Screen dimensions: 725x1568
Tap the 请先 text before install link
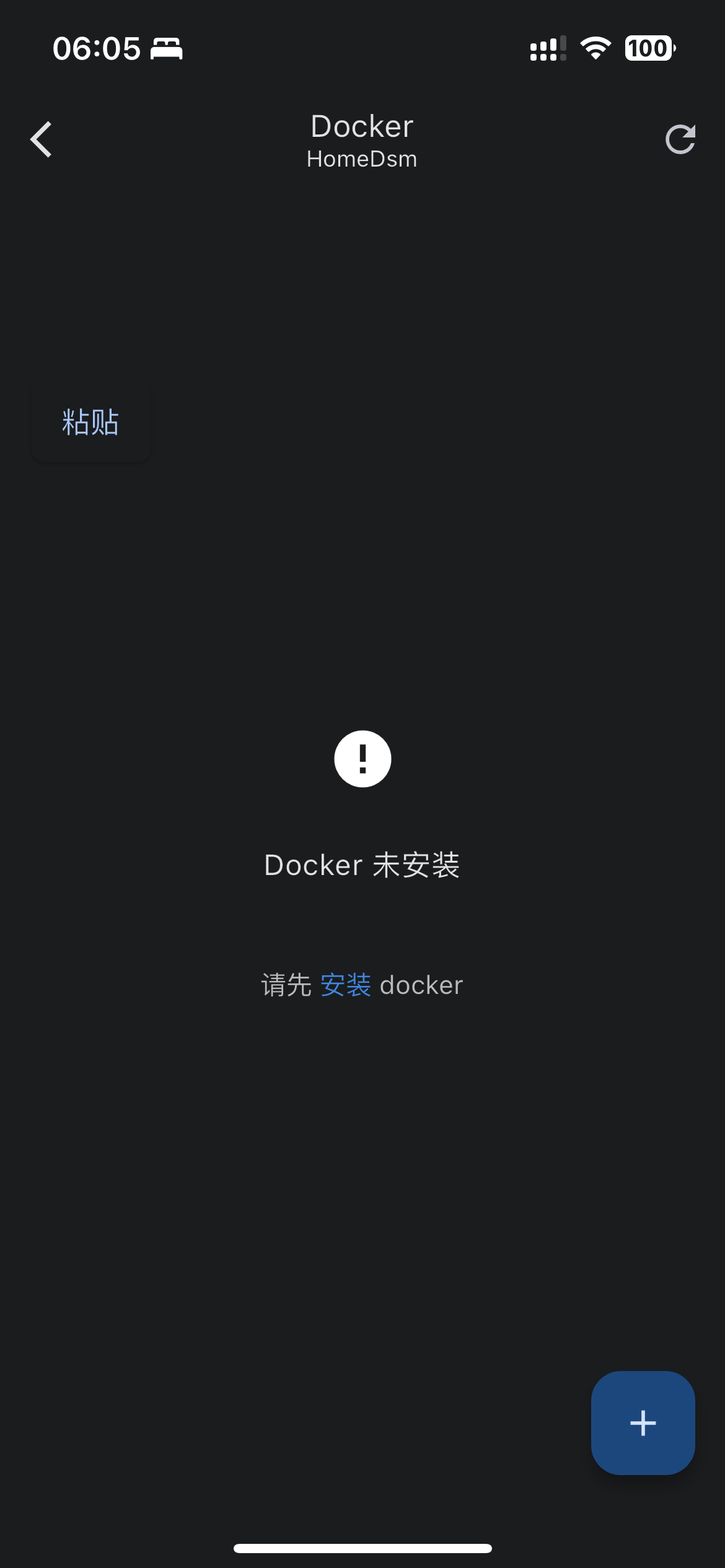click(x=286, y=985)
